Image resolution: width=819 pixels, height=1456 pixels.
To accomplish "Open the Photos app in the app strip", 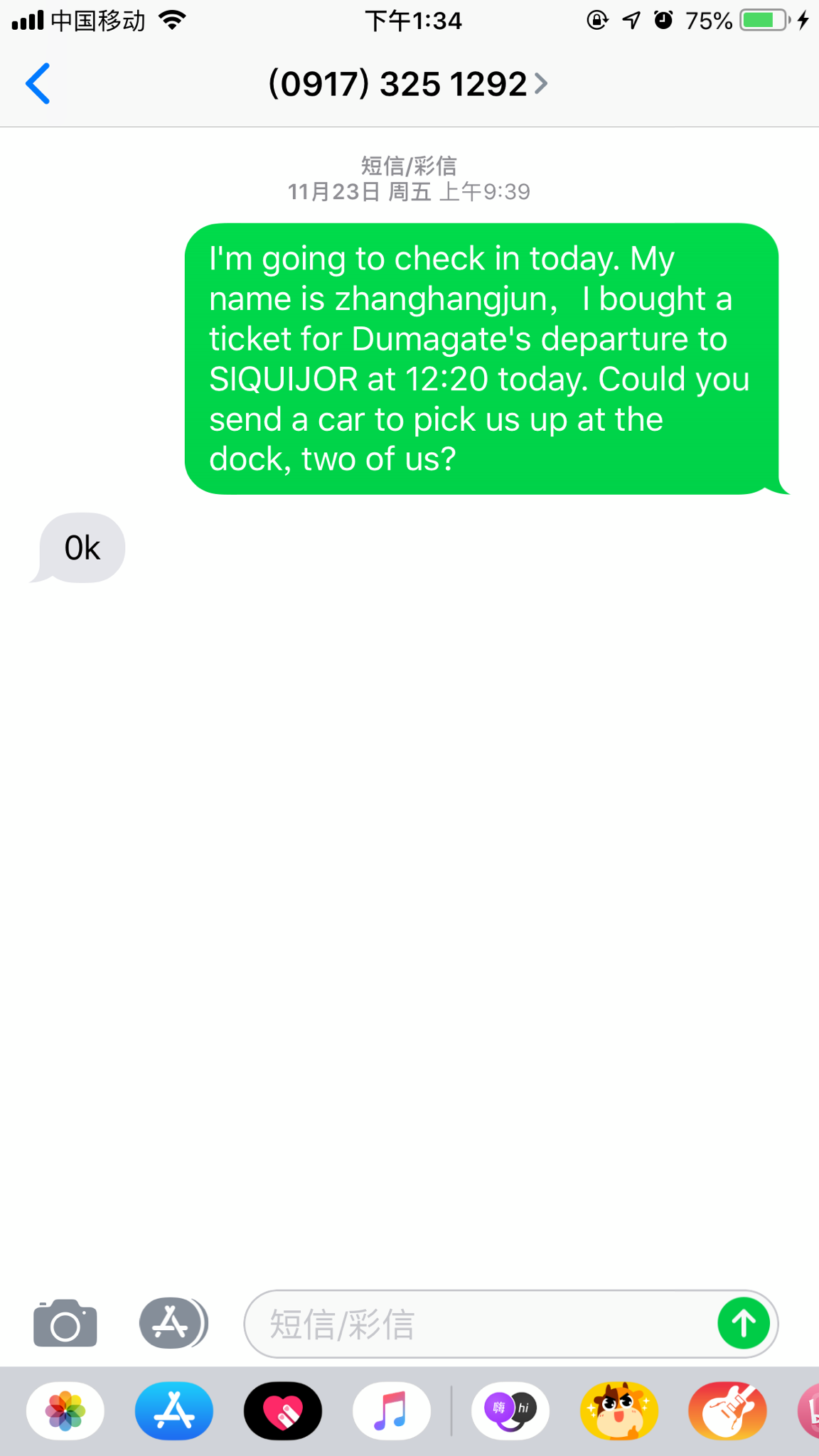I will click(x=65, y=1411).
